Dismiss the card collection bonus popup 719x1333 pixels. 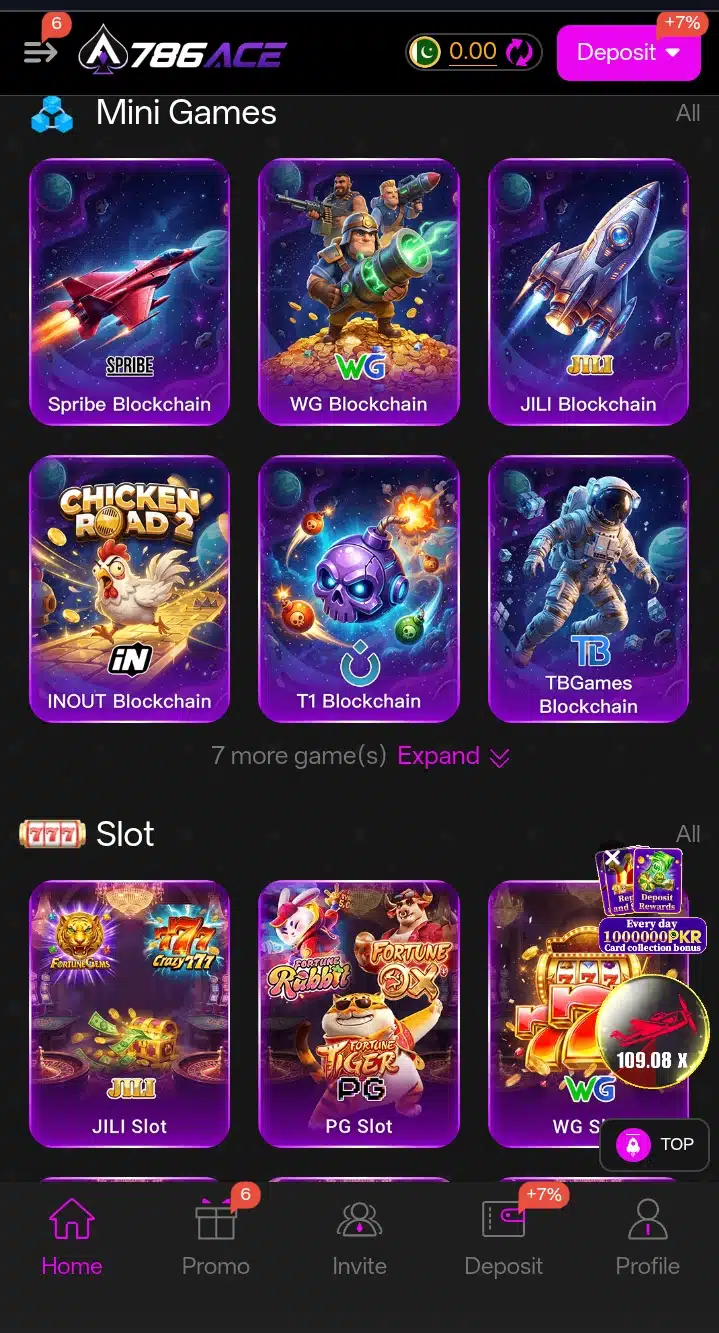coord(613,858)
